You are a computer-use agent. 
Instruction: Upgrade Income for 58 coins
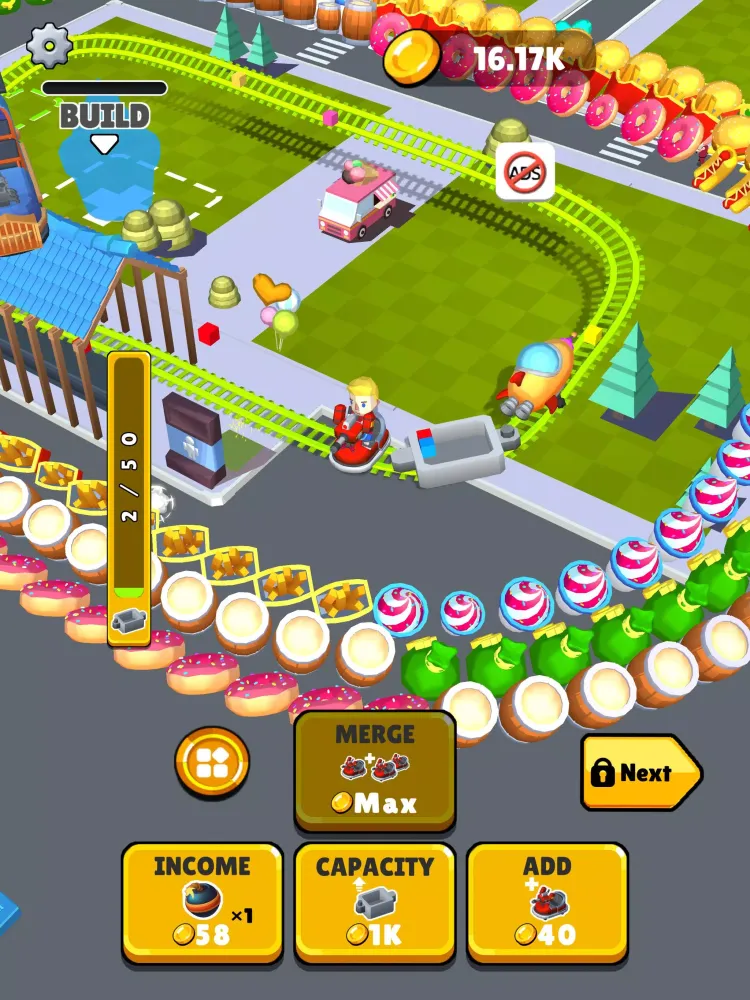coord(202,902)
